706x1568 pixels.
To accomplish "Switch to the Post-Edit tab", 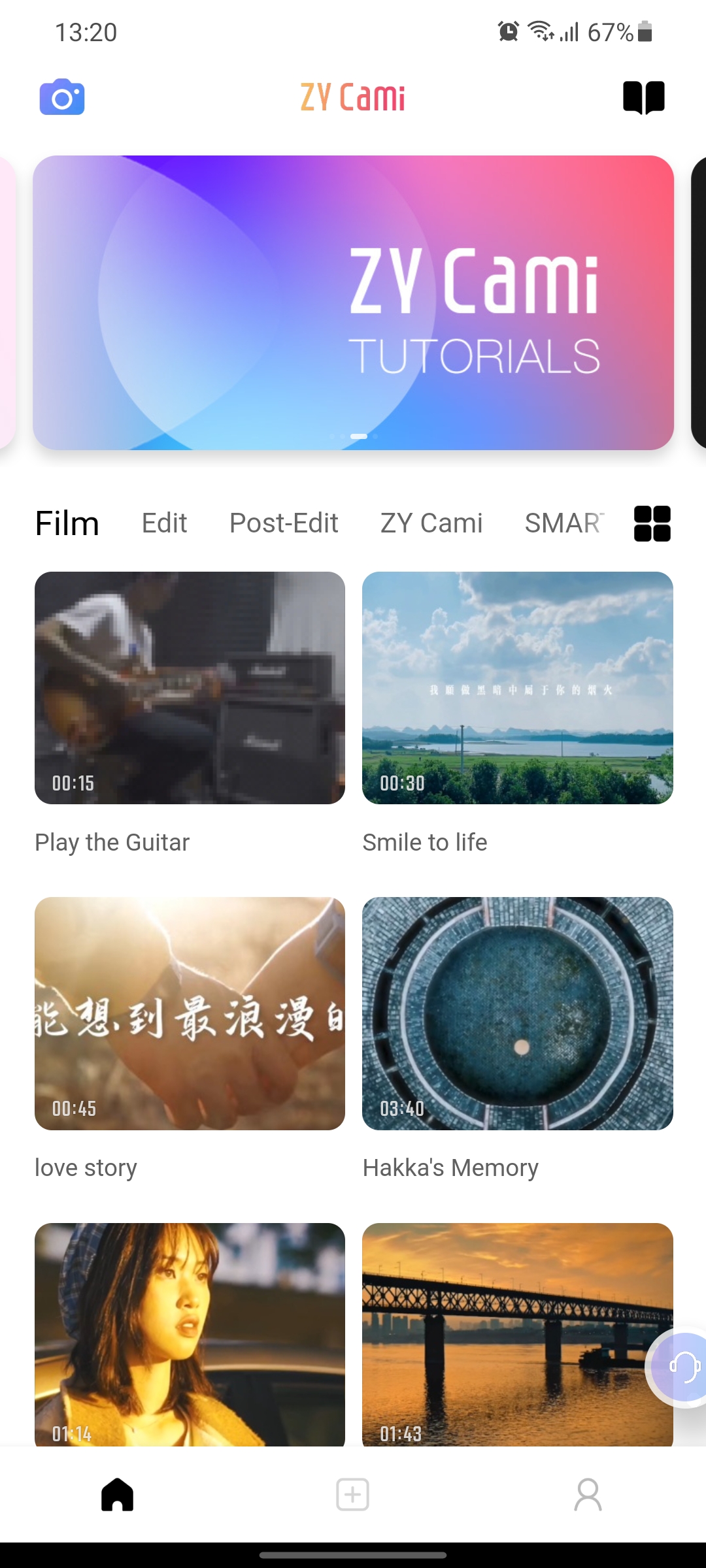I will [x=284, y=523].
